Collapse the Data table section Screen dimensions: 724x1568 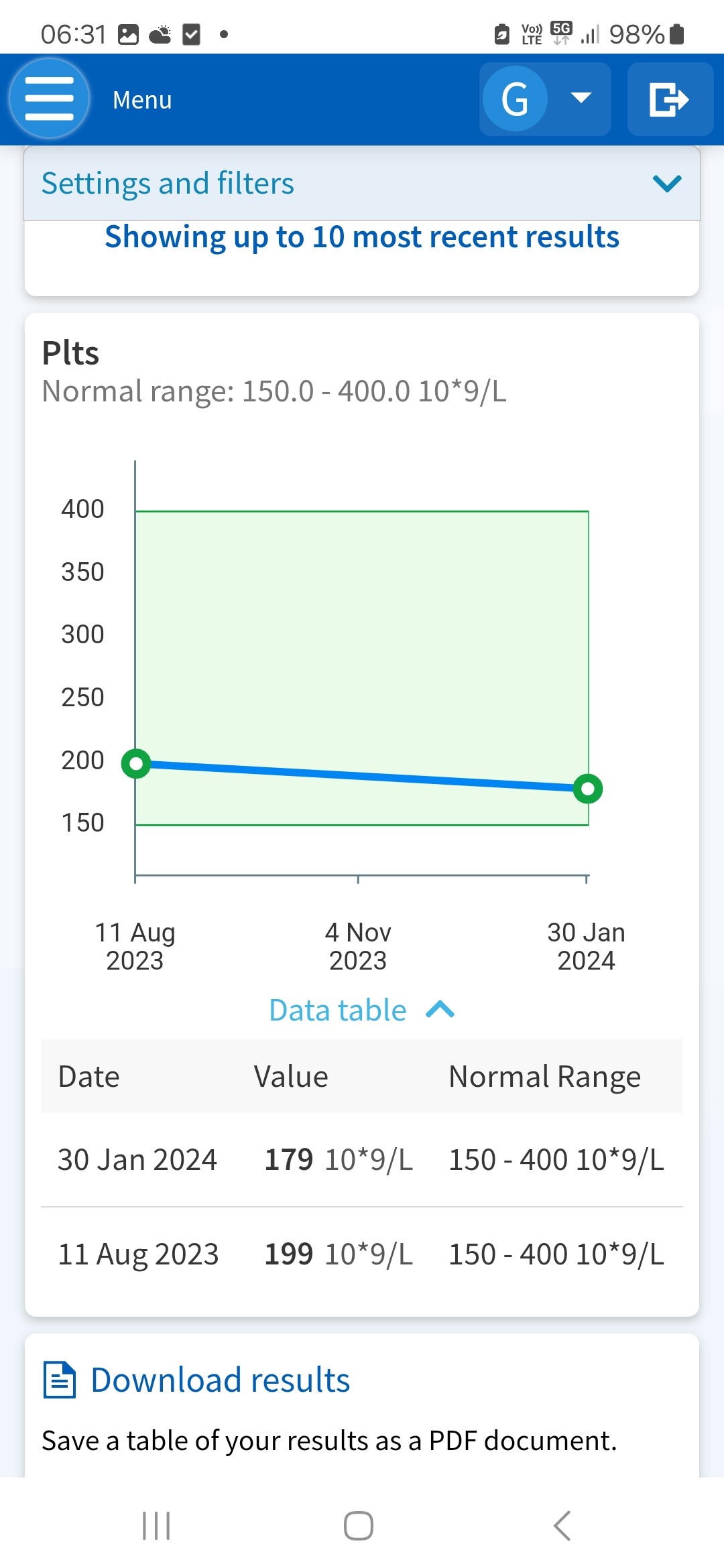362,1010
